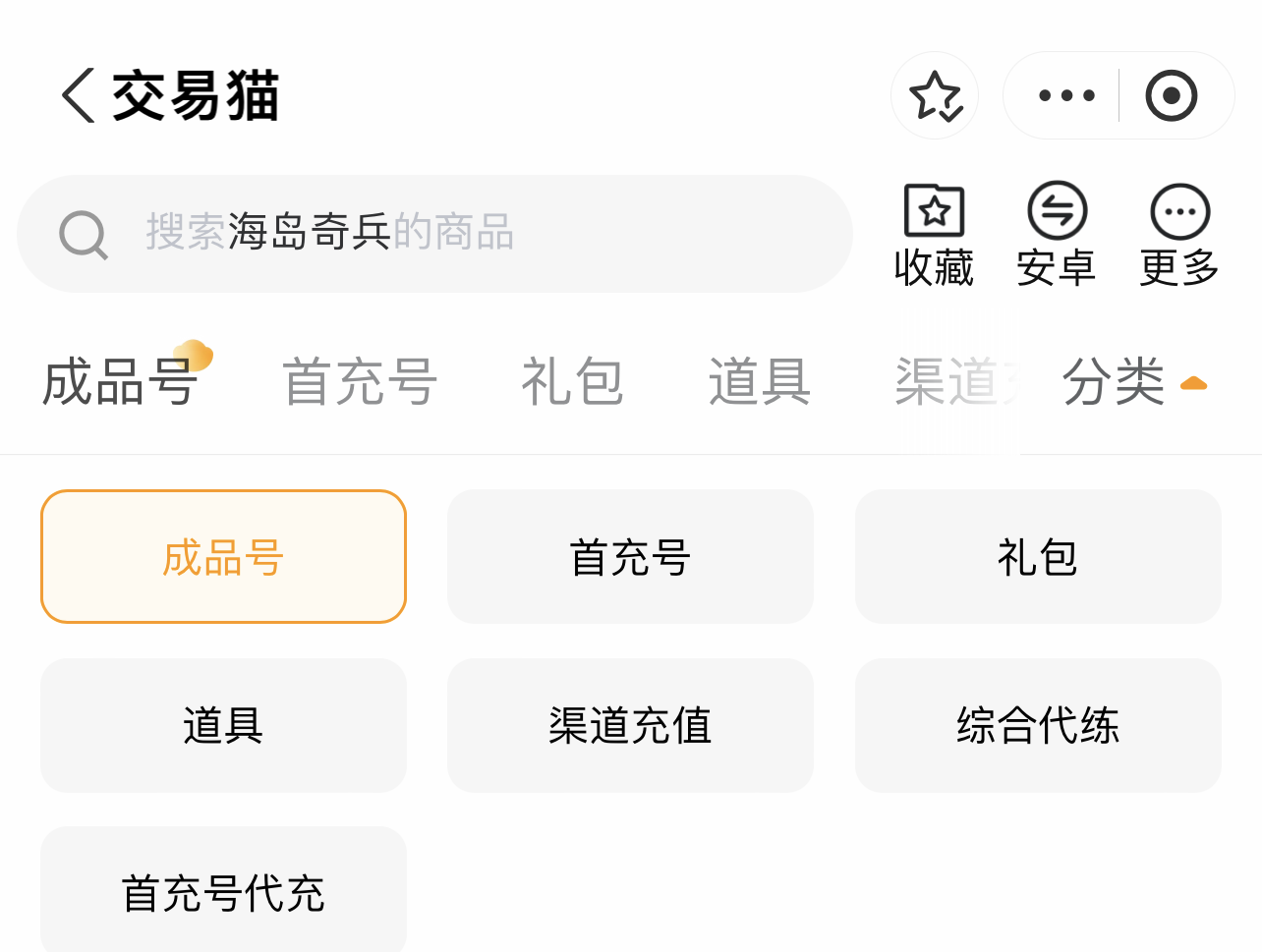Collapse the 分类 category panel

pos(1135,382)
